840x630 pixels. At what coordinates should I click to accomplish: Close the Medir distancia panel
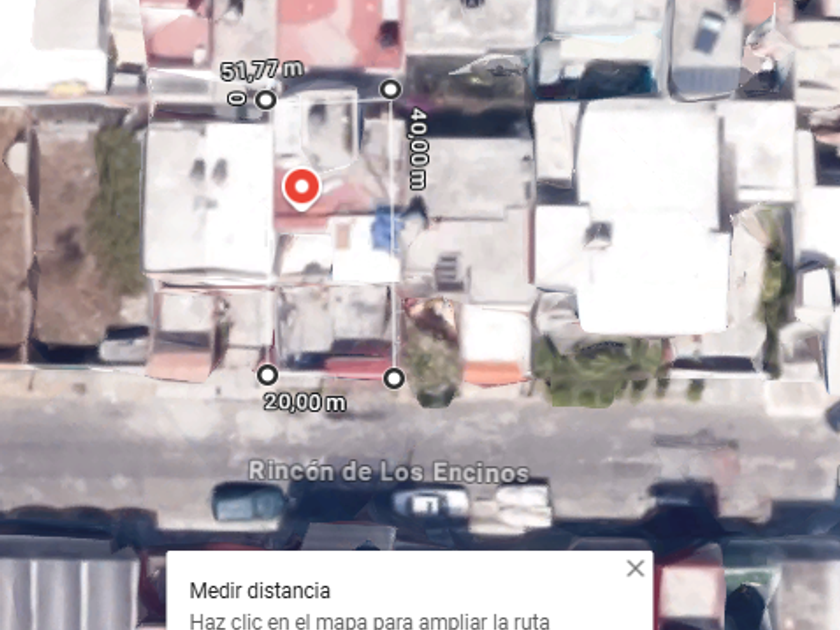click(x=635, y=569)
